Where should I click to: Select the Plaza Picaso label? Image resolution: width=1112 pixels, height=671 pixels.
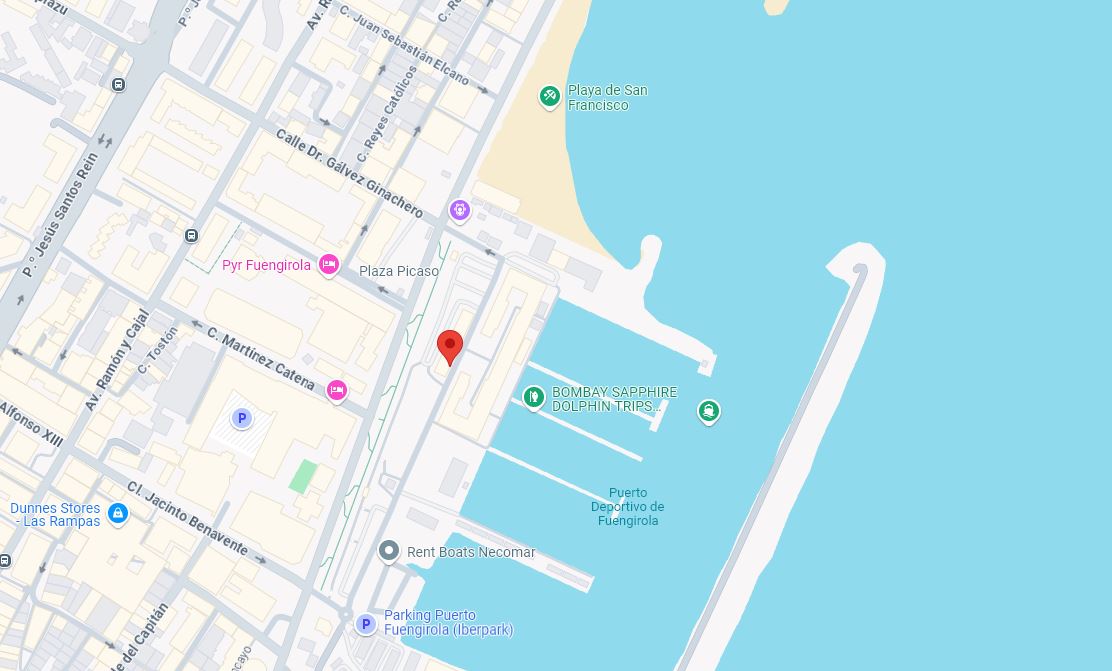[x=398, y=271]
